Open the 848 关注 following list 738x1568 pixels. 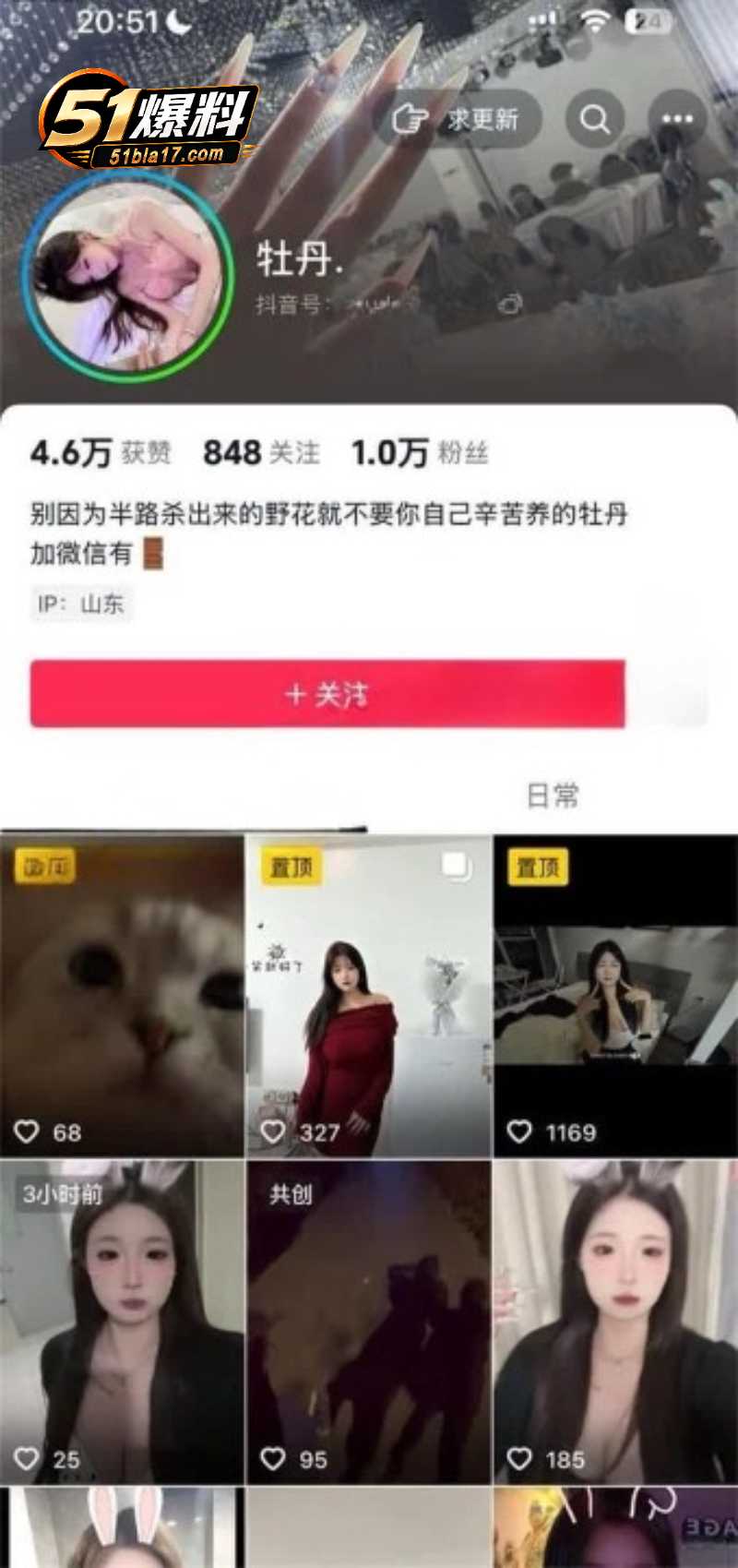point(261,452)
